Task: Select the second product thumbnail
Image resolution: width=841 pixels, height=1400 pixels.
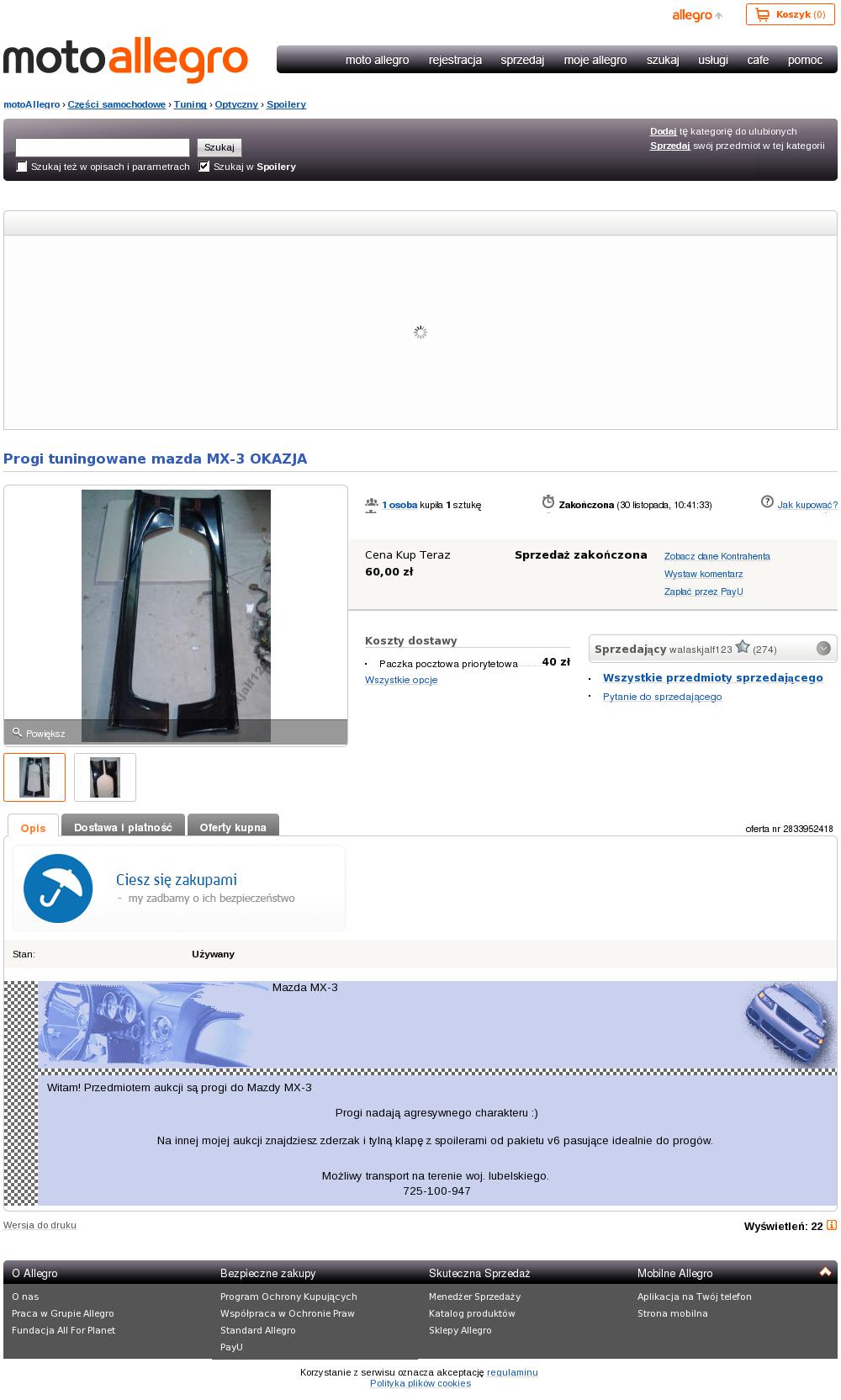Action: pyautogui.click(x=105, y=777)
